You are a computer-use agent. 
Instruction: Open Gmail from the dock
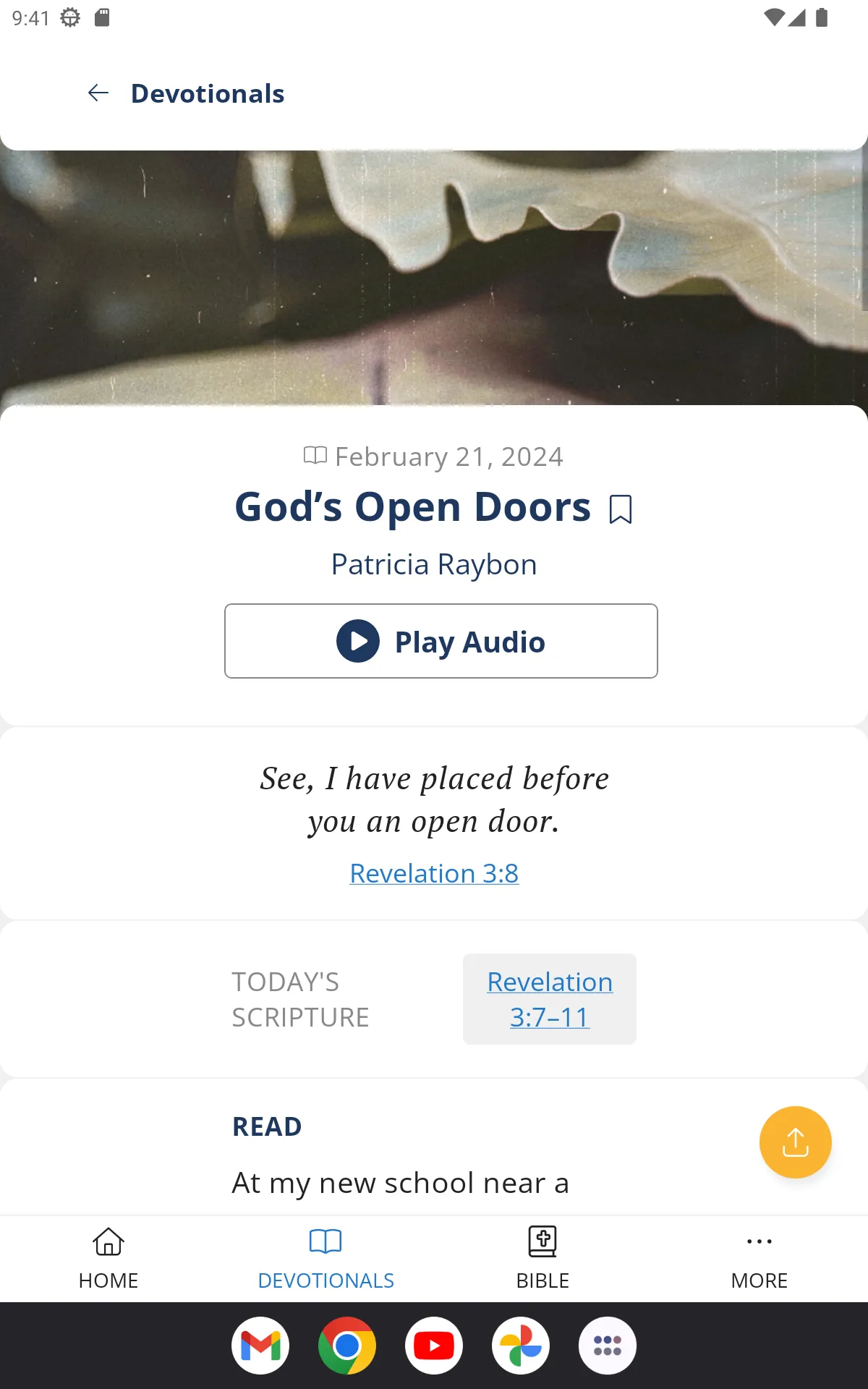[260, 1344]
